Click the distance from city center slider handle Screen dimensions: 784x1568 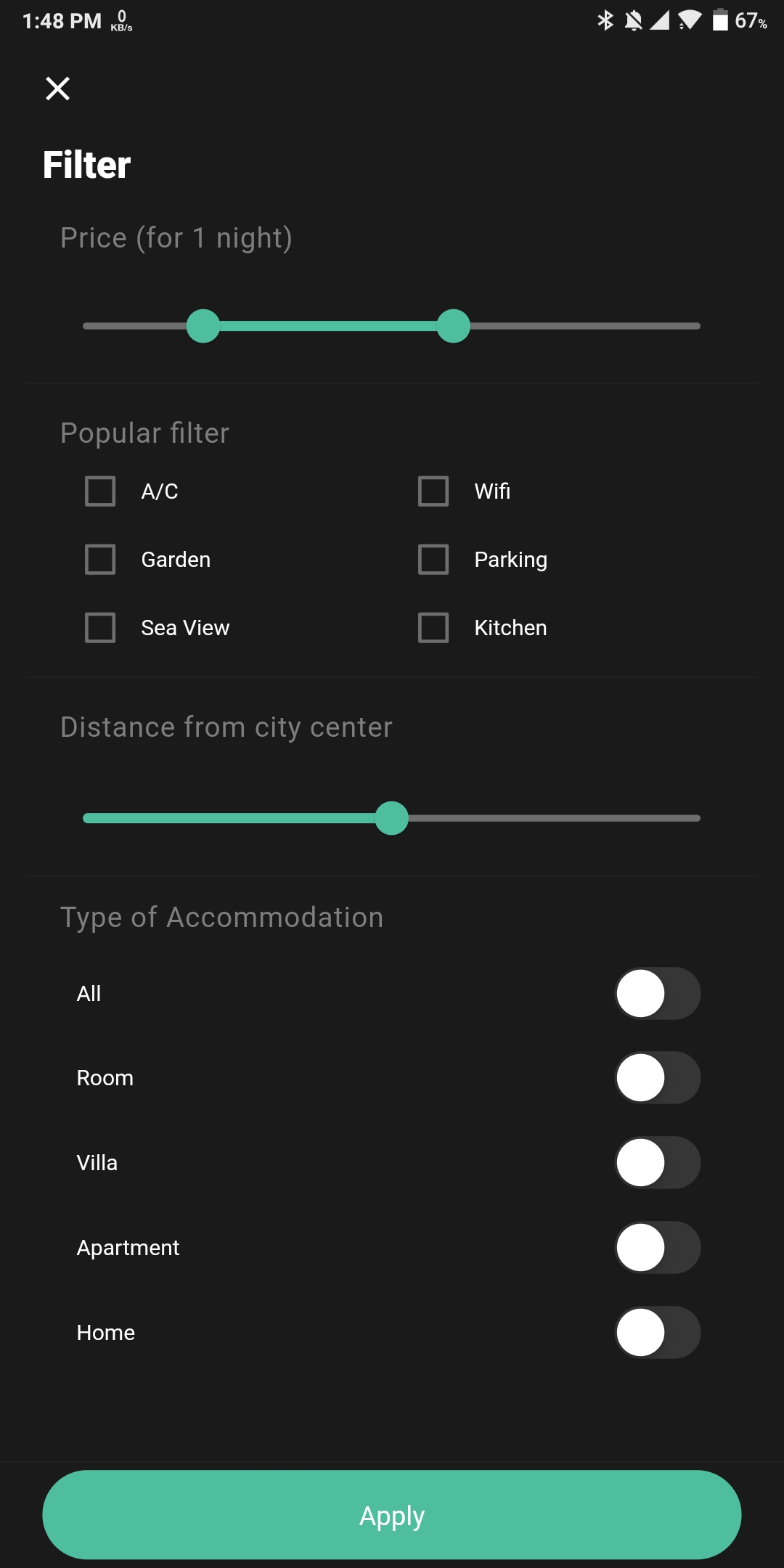click(392, 818)
